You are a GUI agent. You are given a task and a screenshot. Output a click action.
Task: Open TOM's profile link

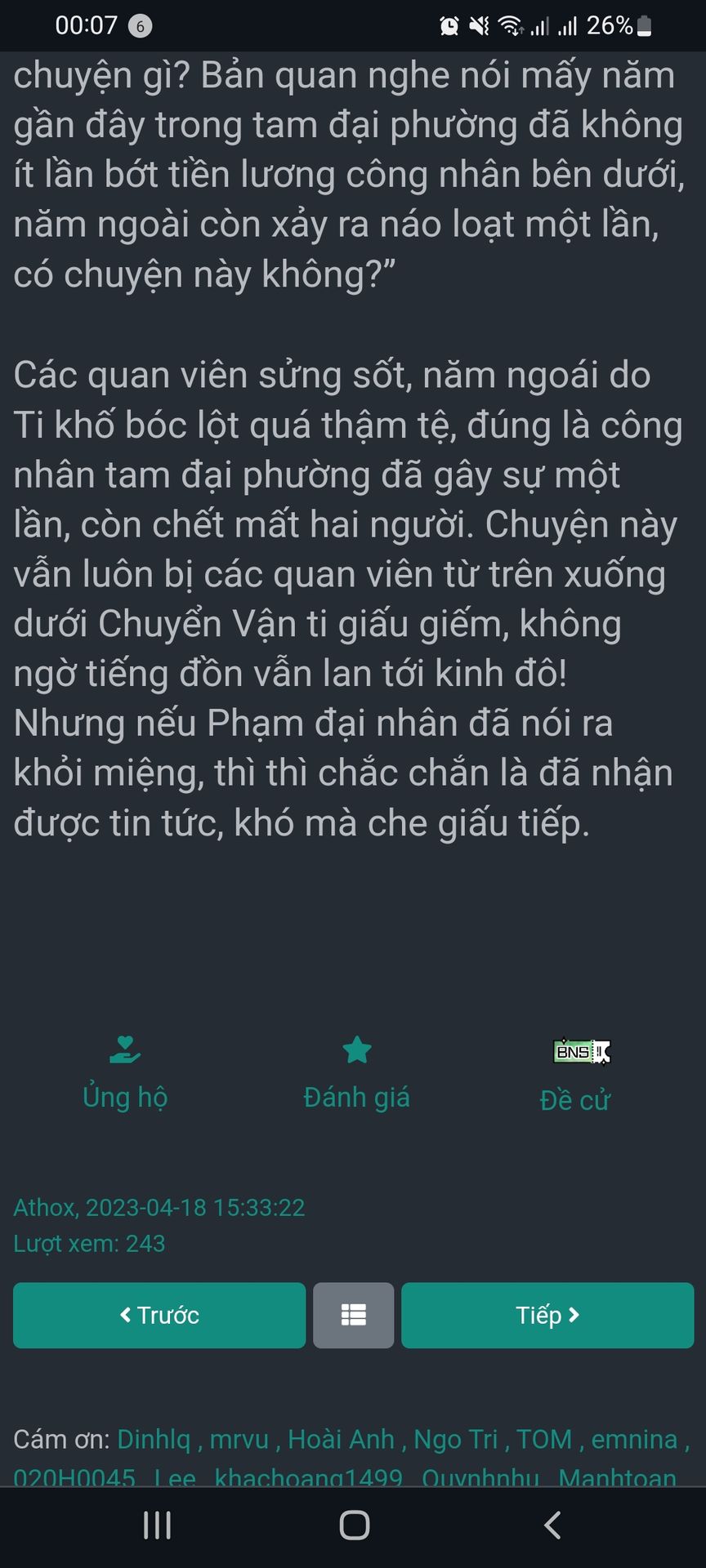[x=543, y=1439]
